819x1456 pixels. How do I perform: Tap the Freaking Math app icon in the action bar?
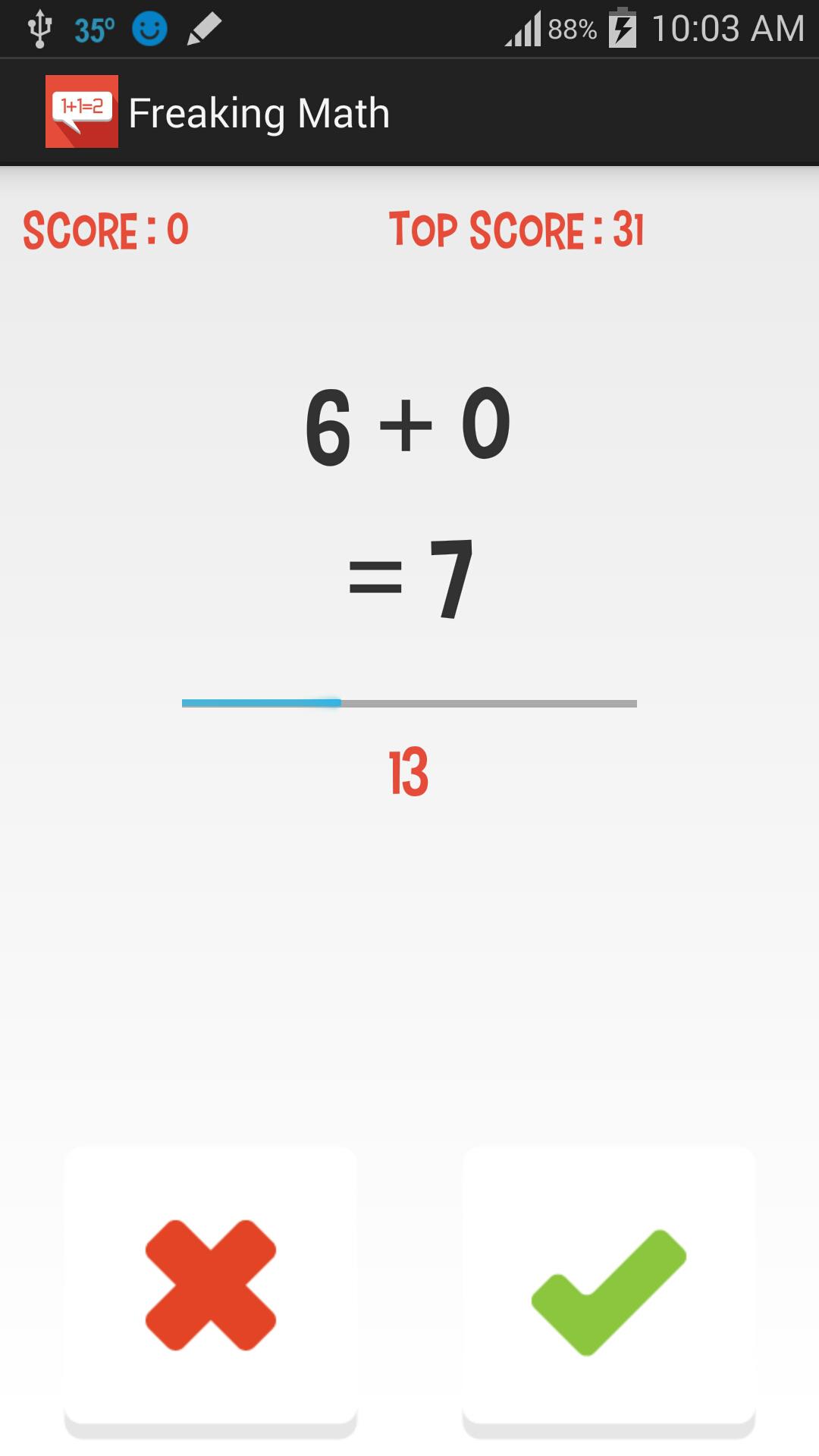coord(82,111)
